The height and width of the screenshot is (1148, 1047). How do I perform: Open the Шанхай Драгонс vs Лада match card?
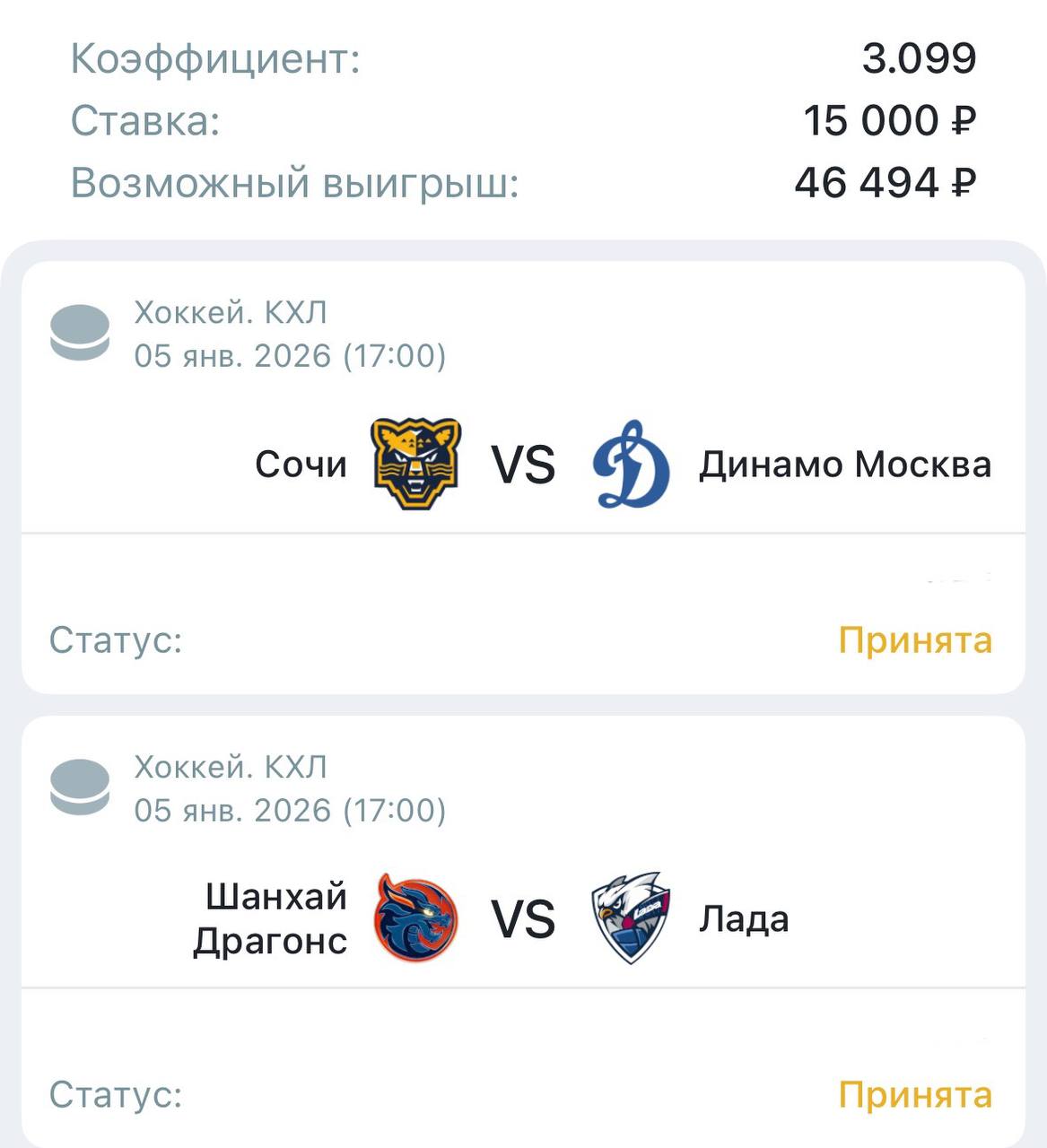[x=523, y=919]
